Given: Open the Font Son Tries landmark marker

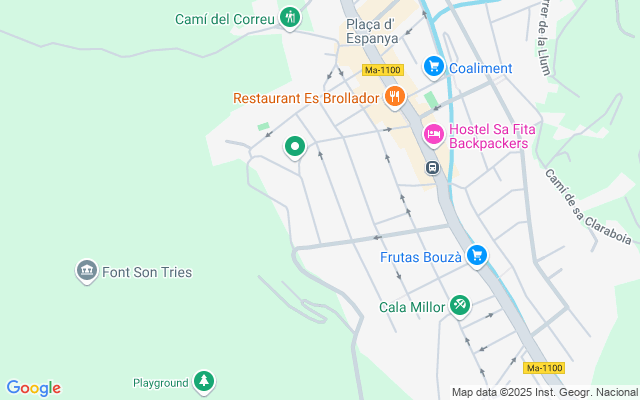Looking at the screenshot, I should tap(86, 271).
